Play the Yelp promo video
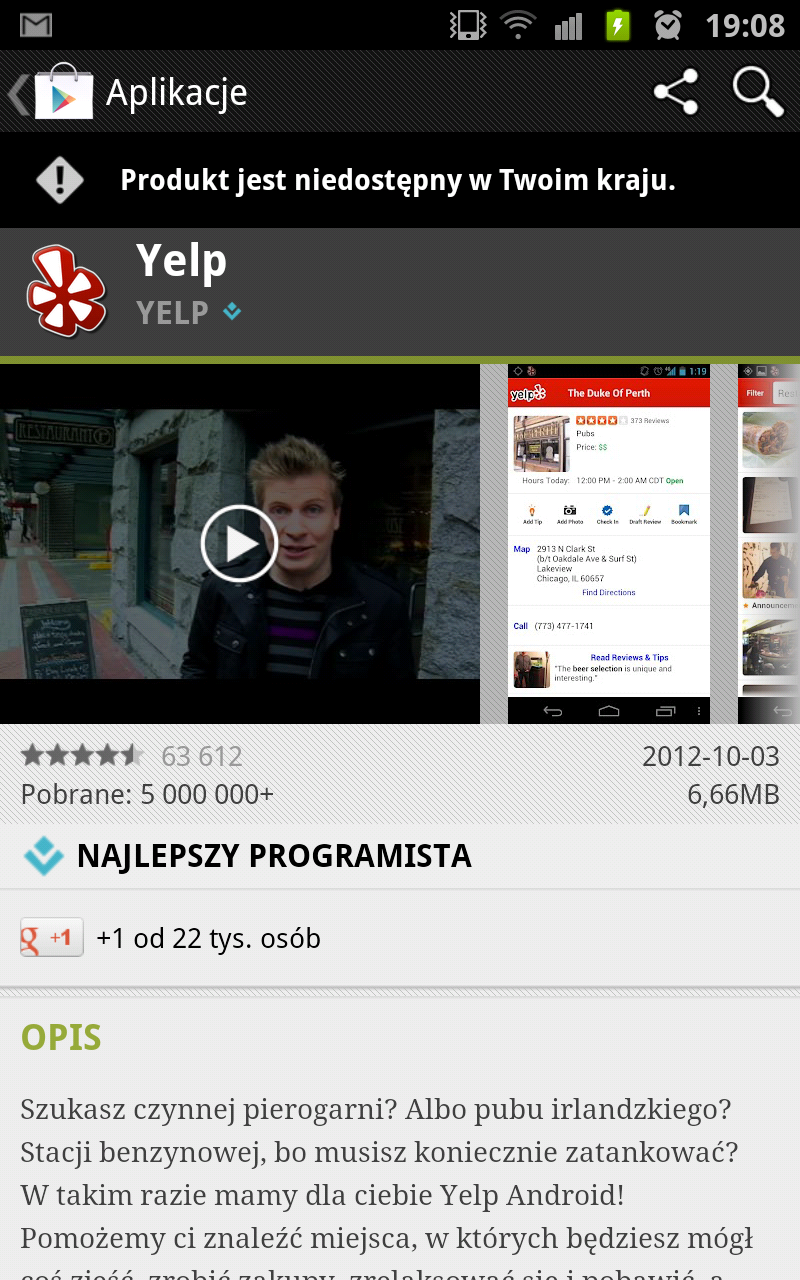This screenshot has height=1280, width=800. coord(239,543)
